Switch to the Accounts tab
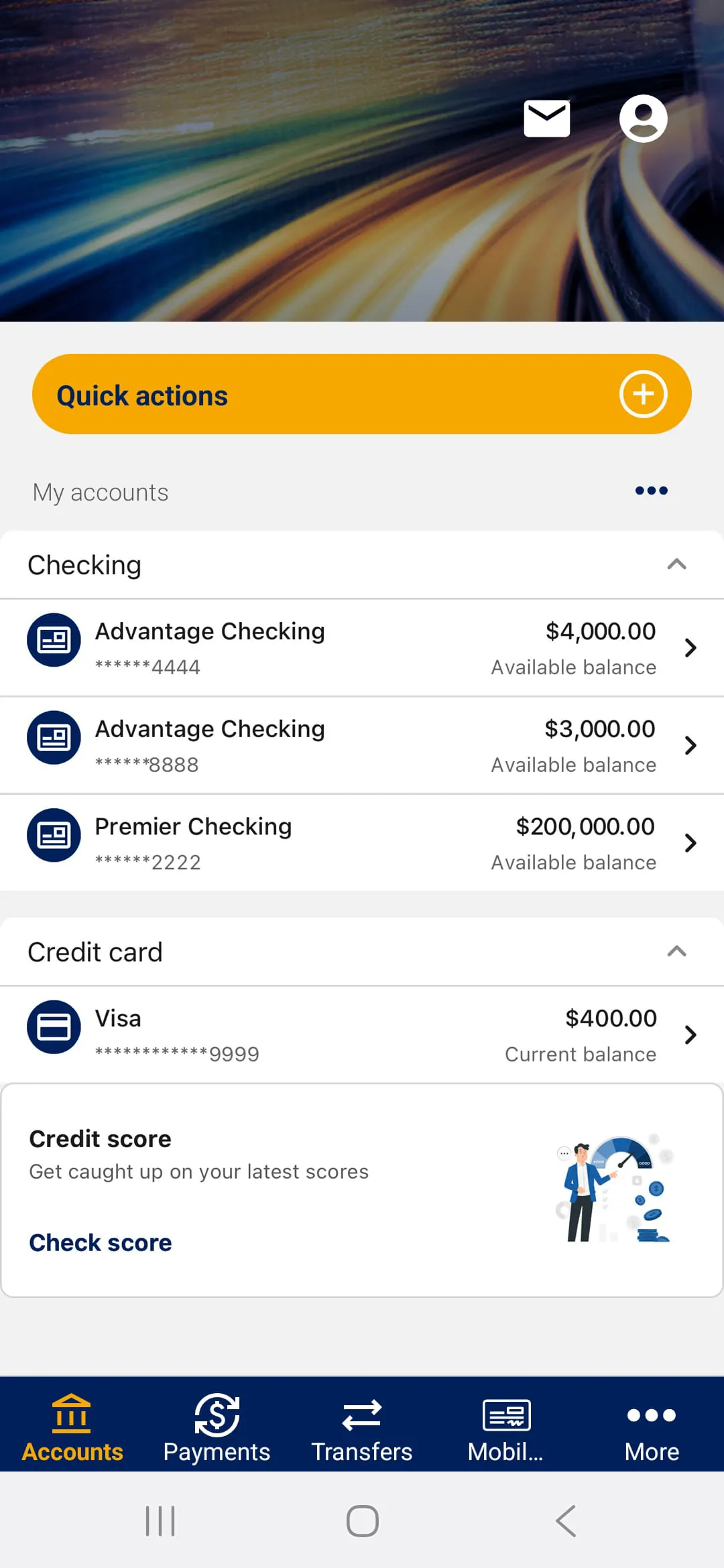 pyautogui.click(x=72, y=1427)
